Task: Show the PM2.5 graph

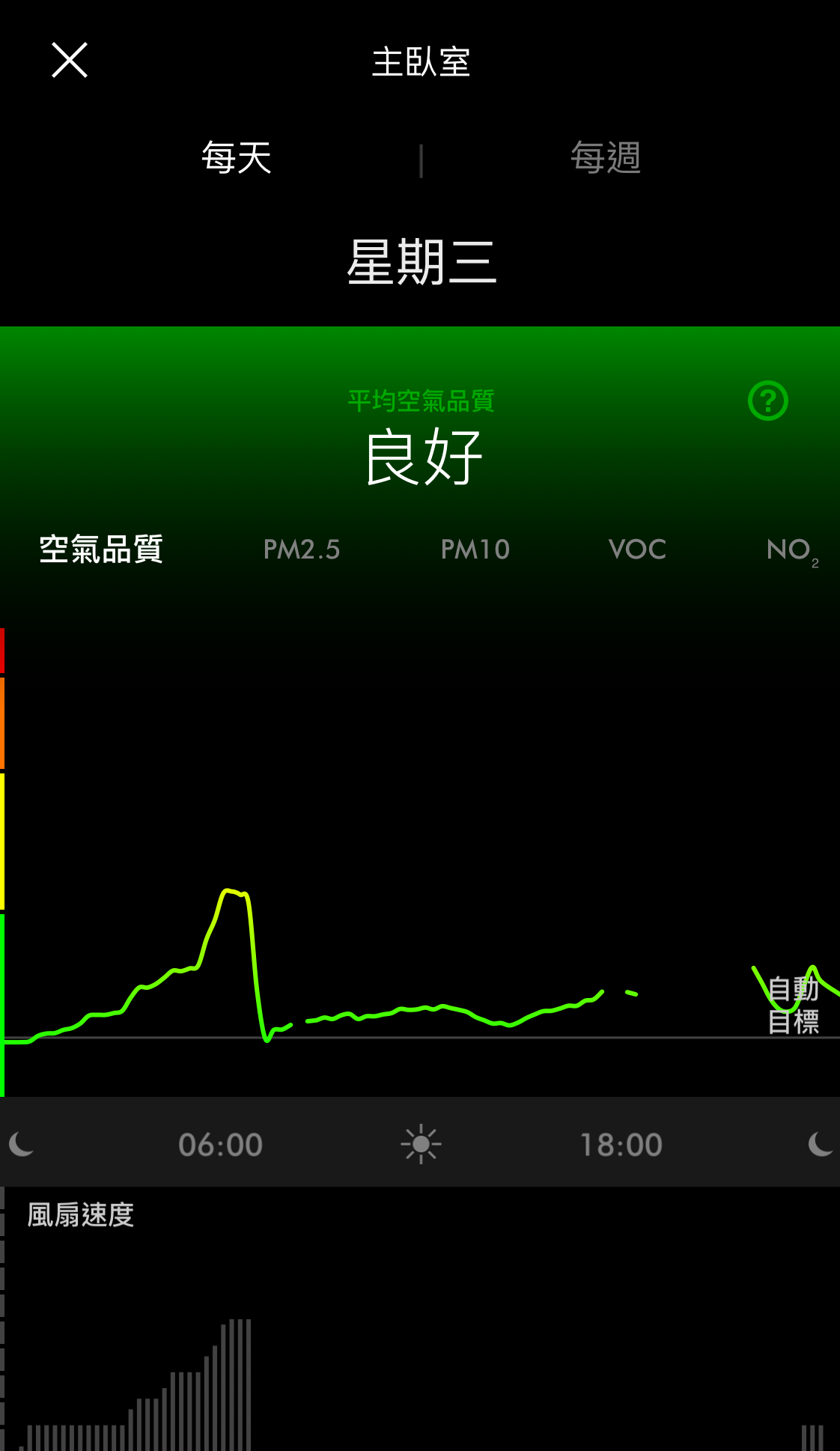Action: [x=302, y=550]
